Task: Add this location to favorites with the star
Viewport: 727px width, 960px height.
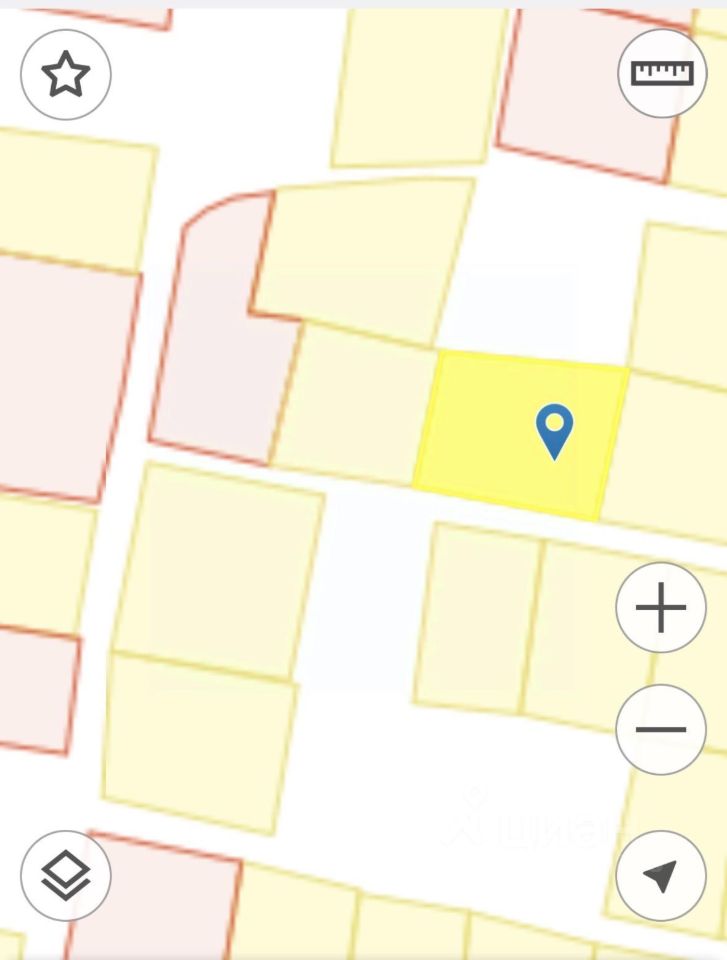Action: tap(66, 75)
